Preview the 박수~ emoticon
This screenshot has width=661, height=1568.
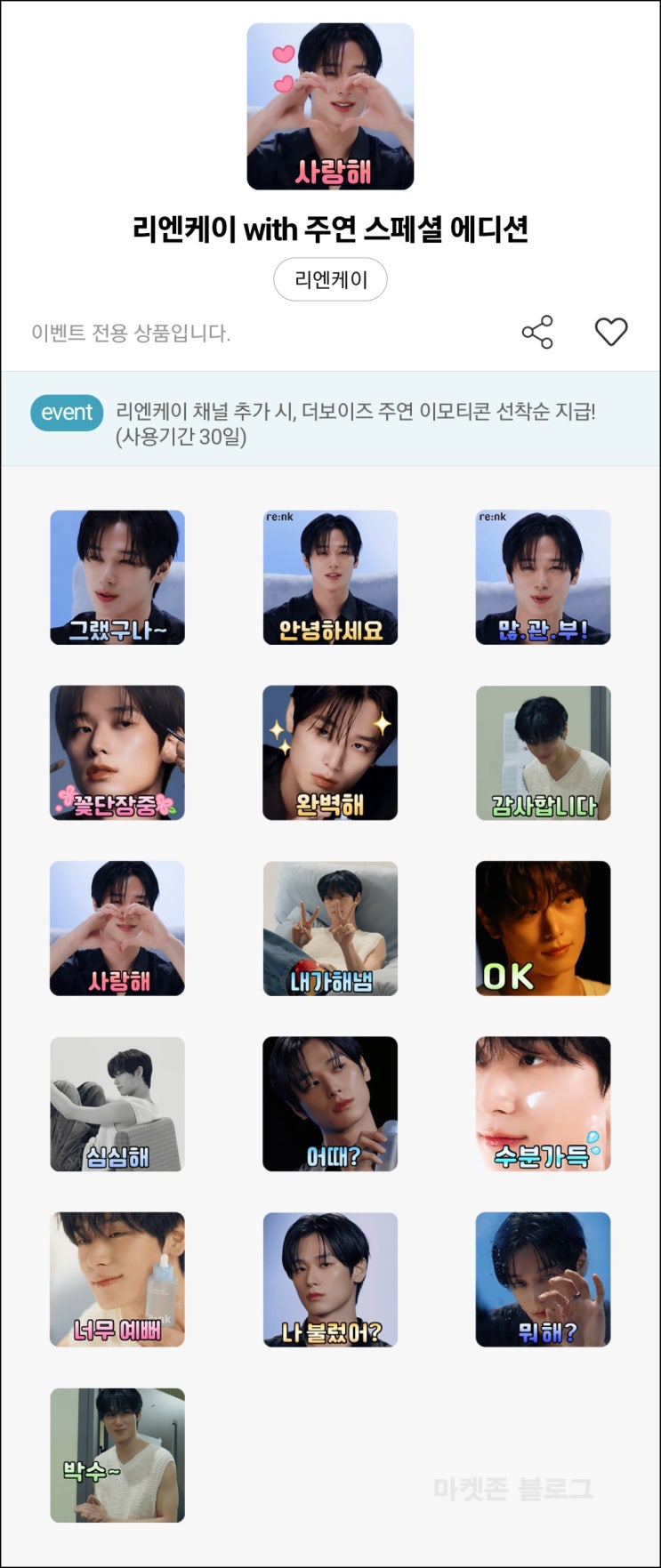(x=117, y=1455)
